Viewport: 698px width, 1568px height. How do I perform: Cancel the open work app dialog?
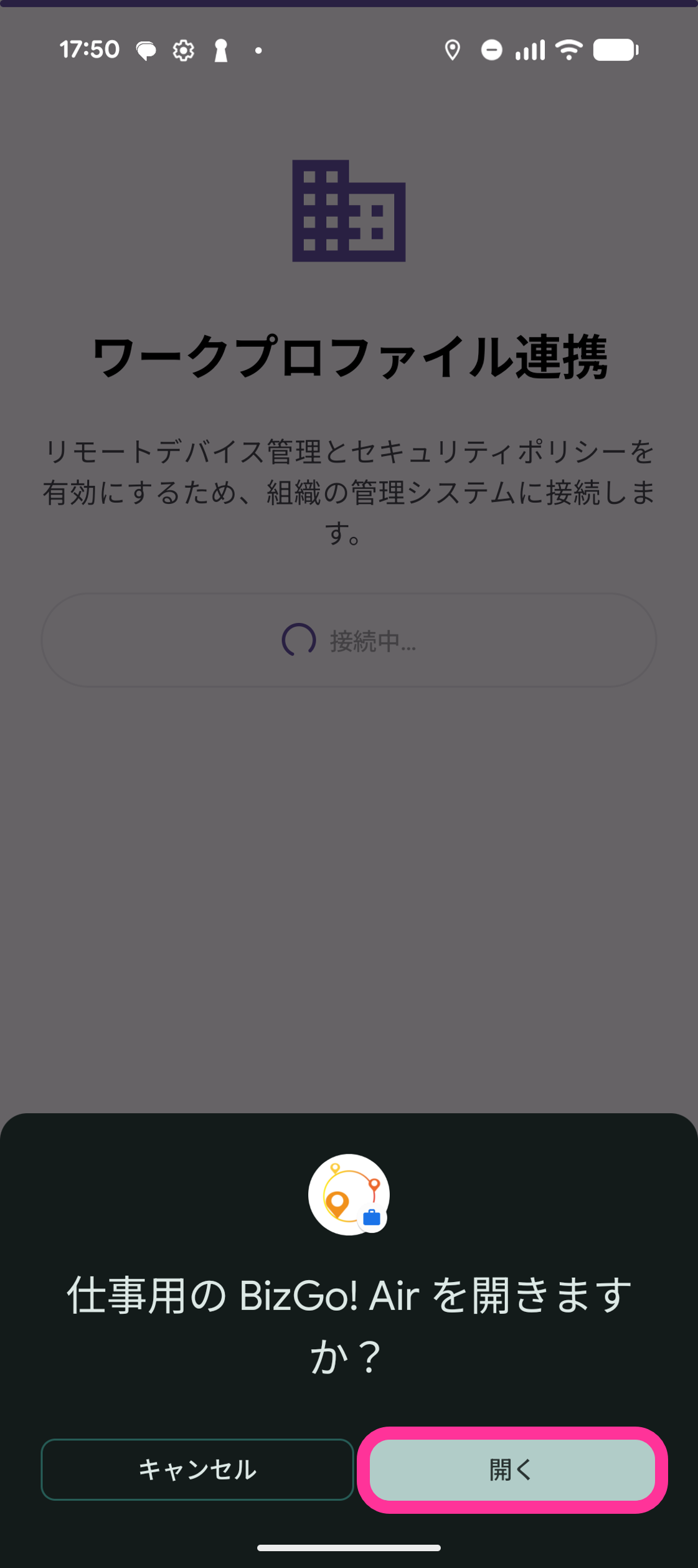click(197, 1470)
